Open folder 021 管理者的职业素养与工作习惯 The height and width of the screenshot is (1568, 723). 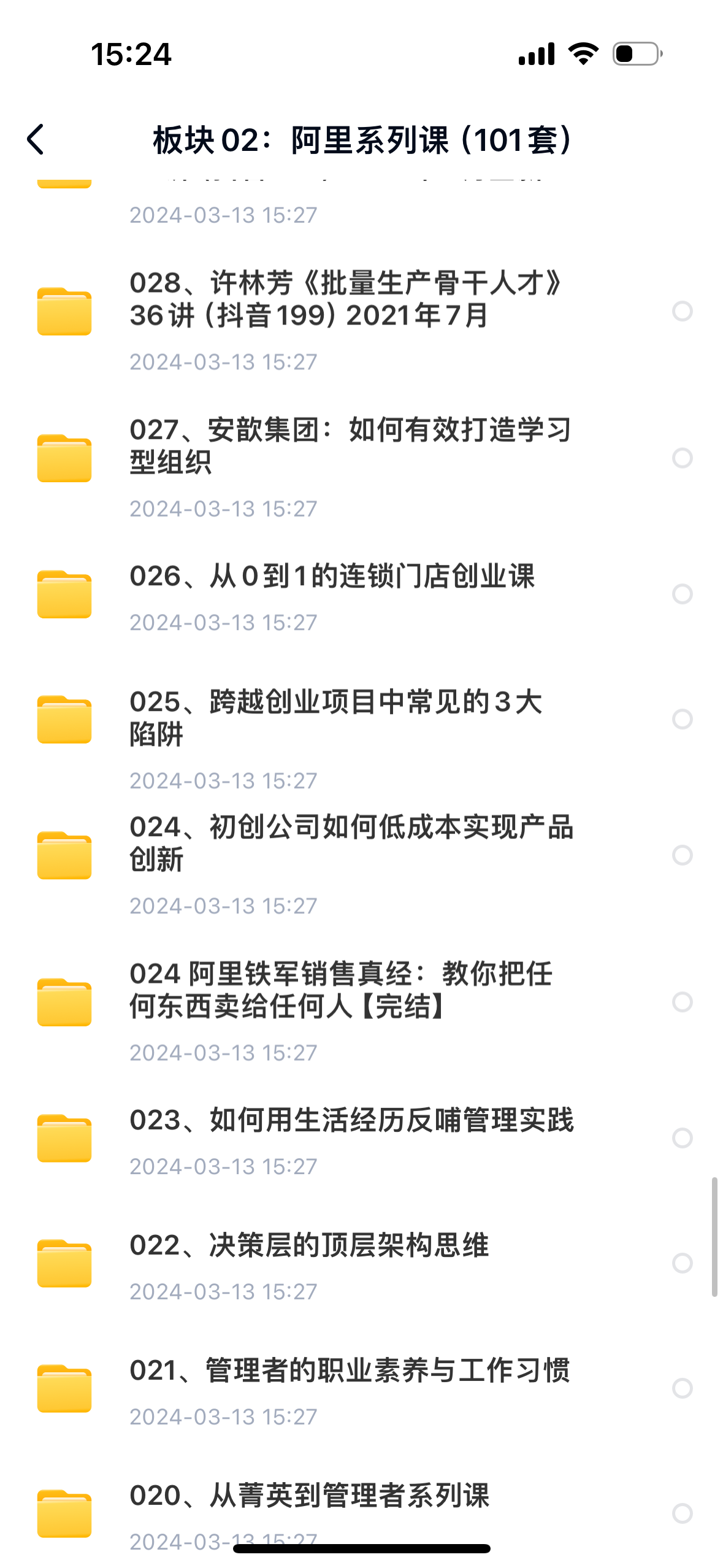pyautogui.click(x=350, y=1371)
